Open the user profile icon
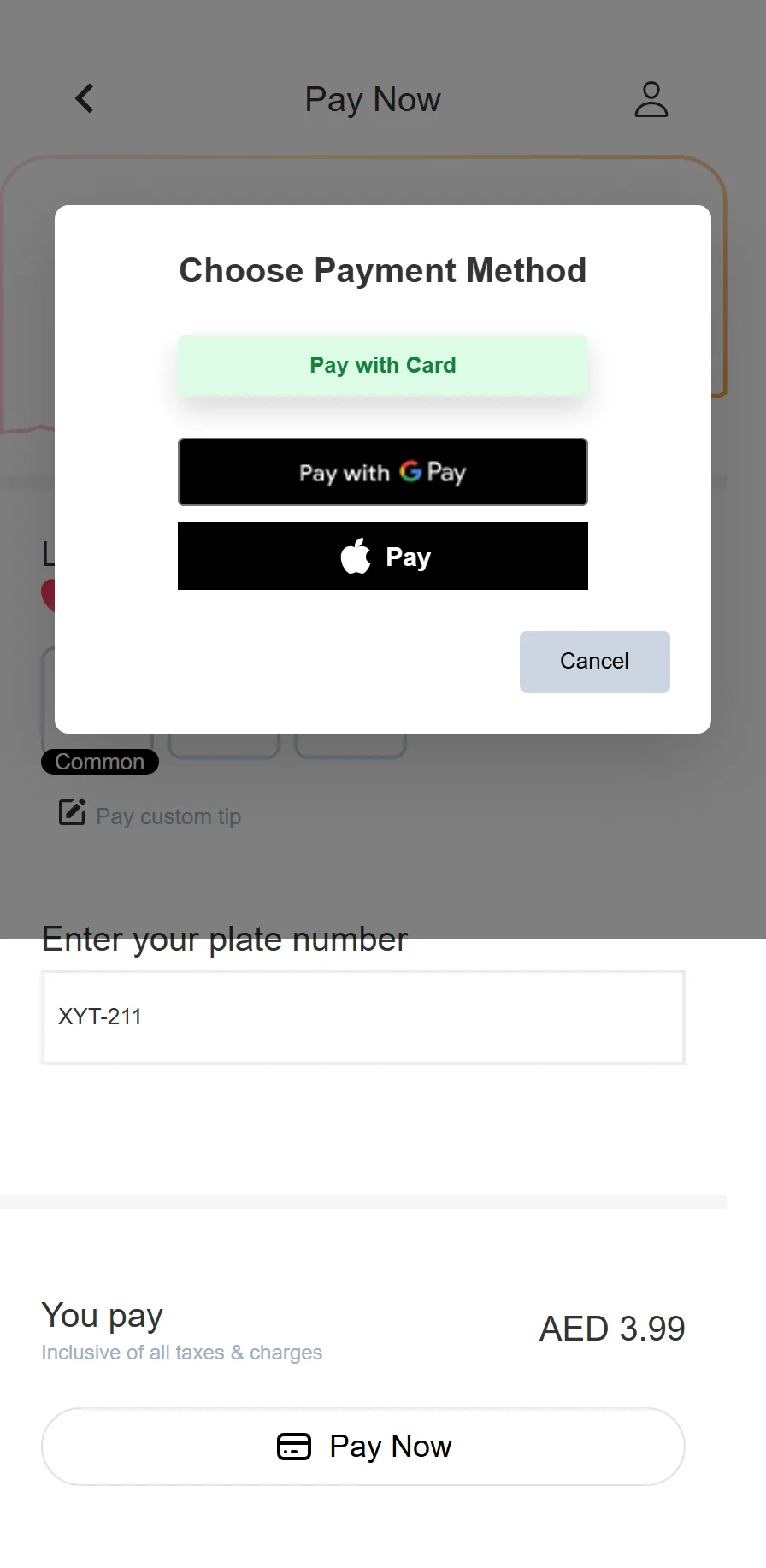Image resolution: width=766 pixels, height=1568 pixels. coord(651,99)
